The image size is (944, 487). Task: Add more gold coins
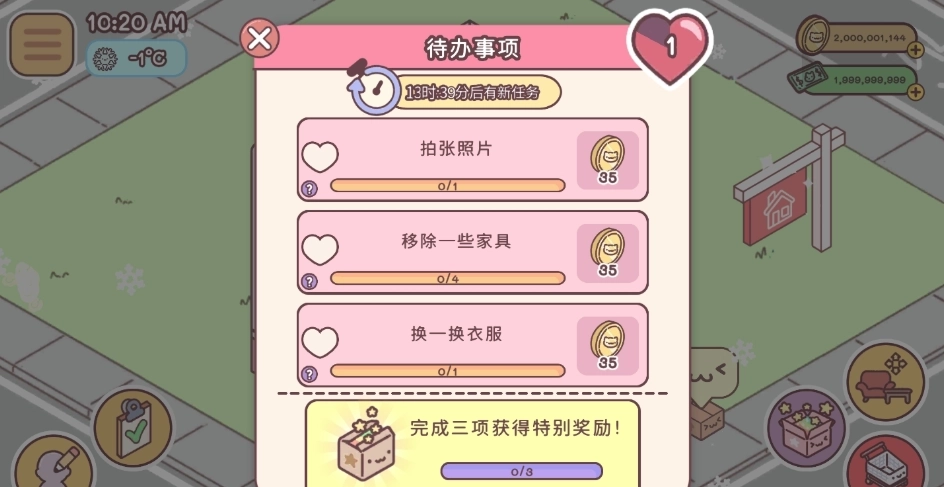click(915, 50)
